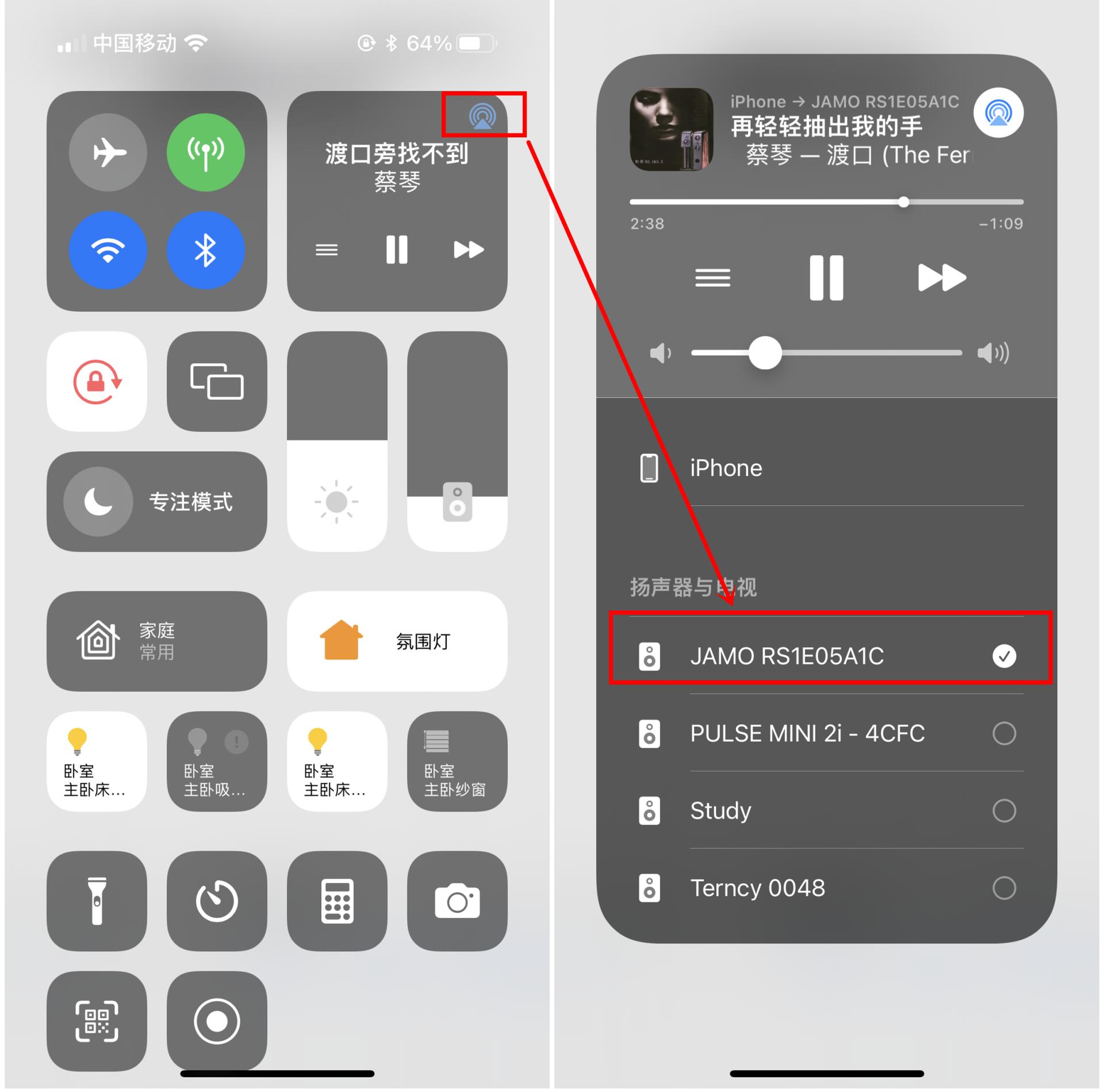1104x1092 pixels.
Task: Switch audio output to iPhone
Action: pos(828,468)
